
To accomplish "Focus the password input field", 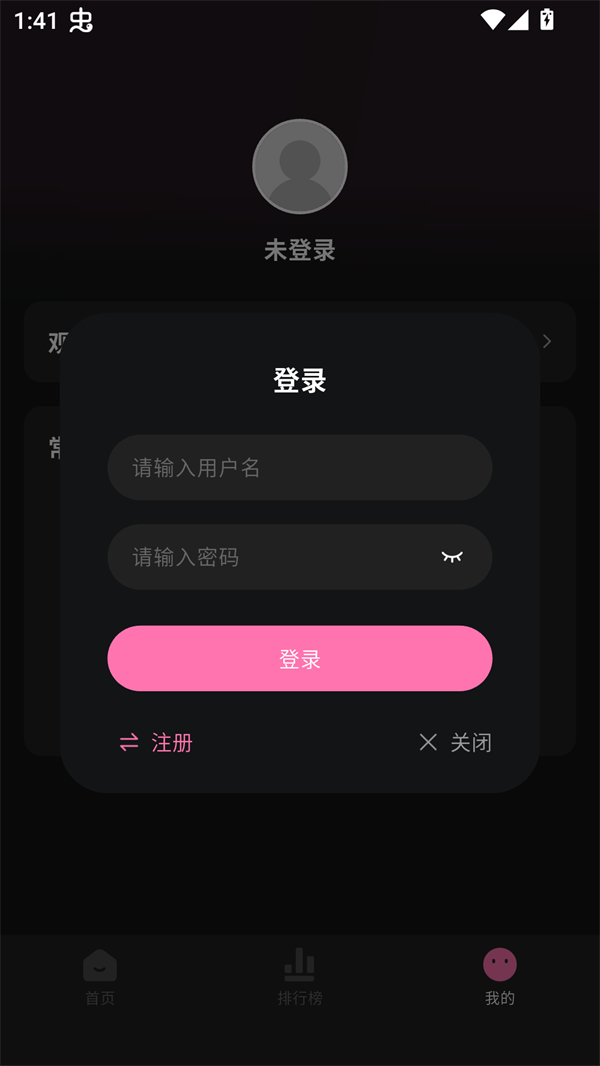I will point(270,557).
